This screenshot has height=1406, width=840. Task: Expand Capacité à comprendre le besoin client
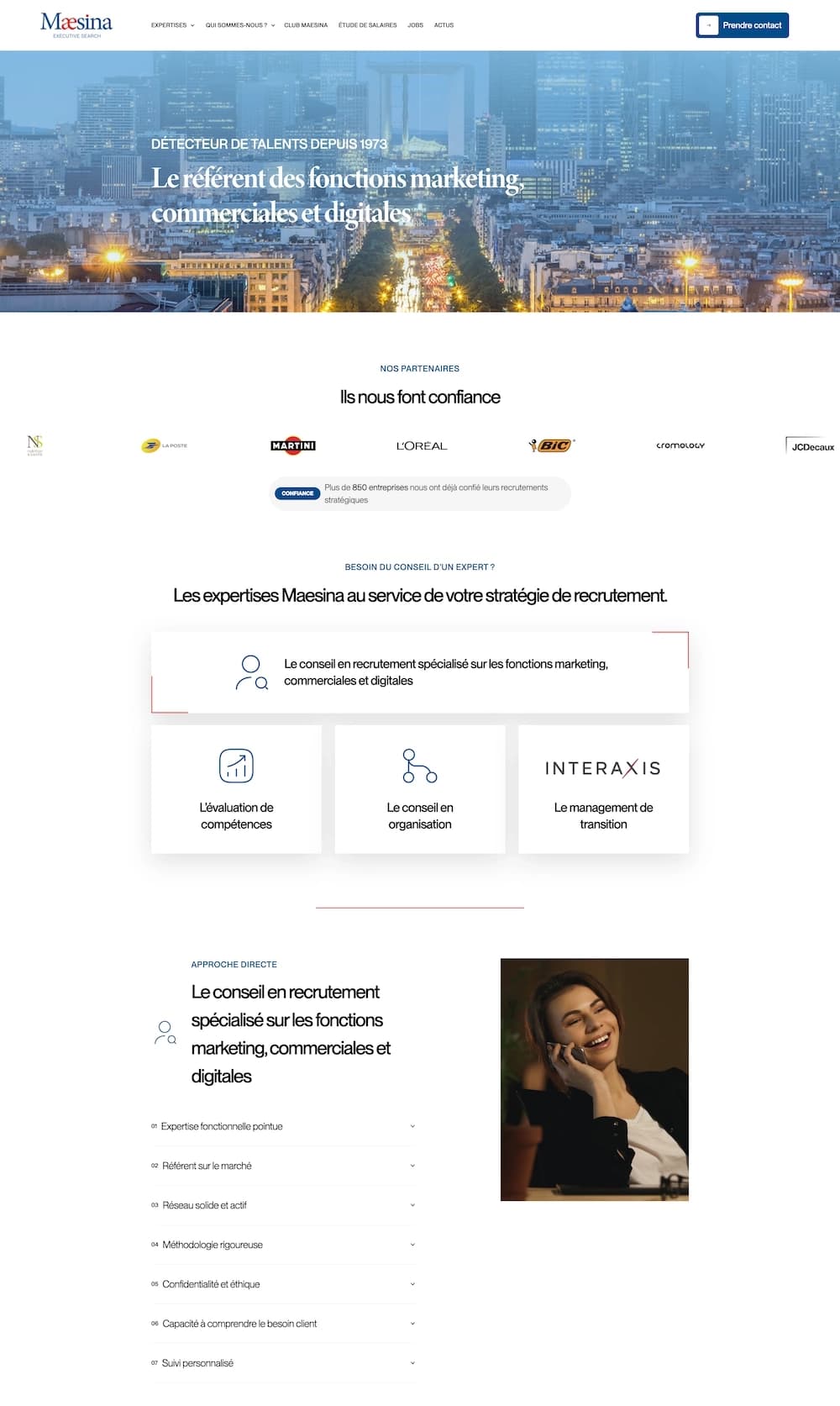pyautogui.click(x=283, y=1324)
